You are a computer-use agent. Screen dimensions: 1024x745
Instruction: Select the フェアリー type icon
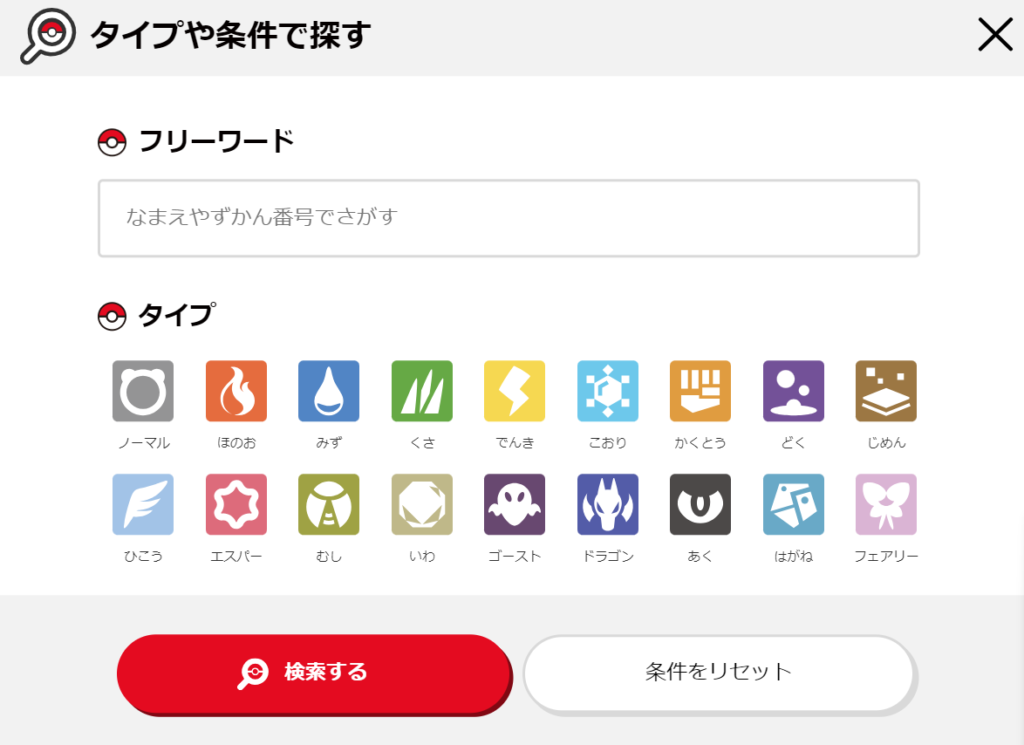tap(886, 504)
